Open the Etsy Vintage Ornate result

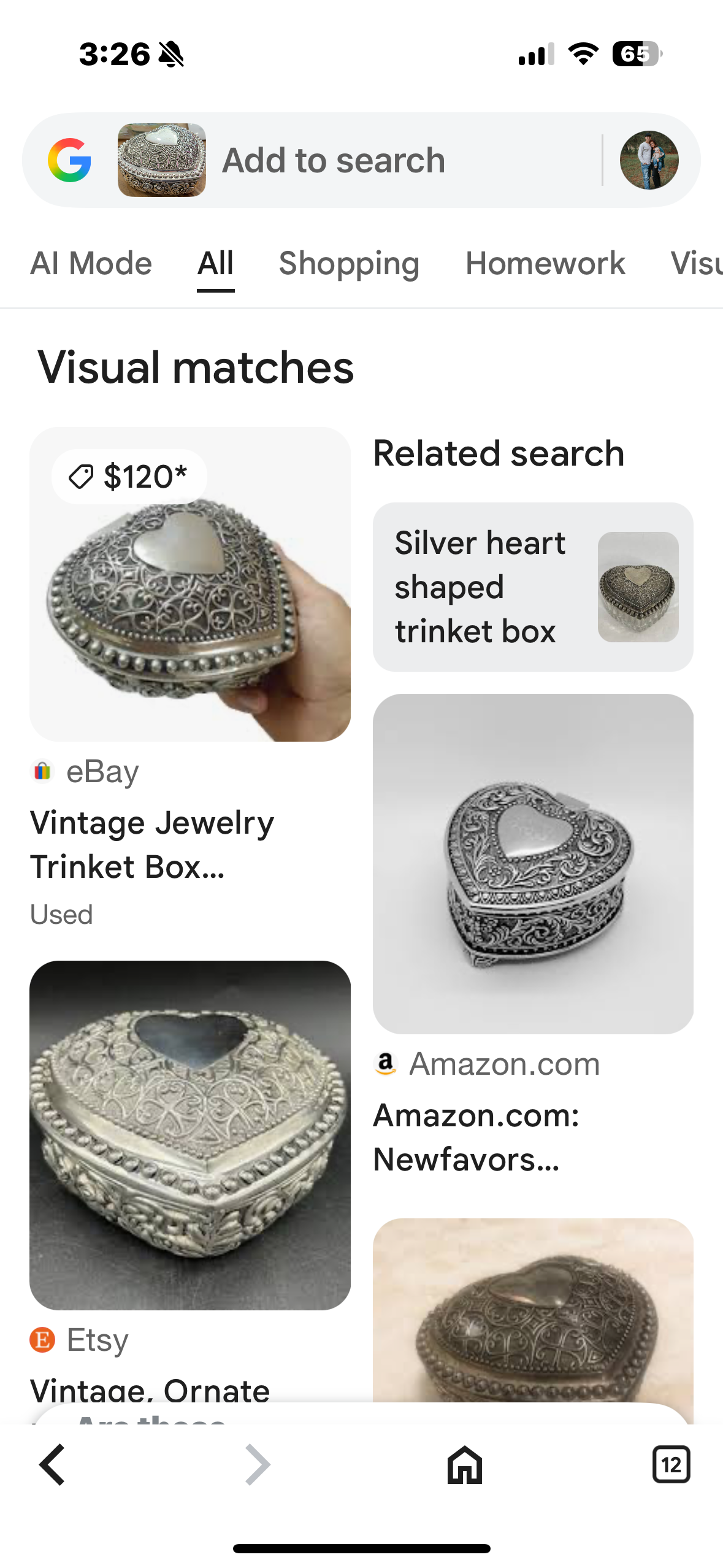190,1135
